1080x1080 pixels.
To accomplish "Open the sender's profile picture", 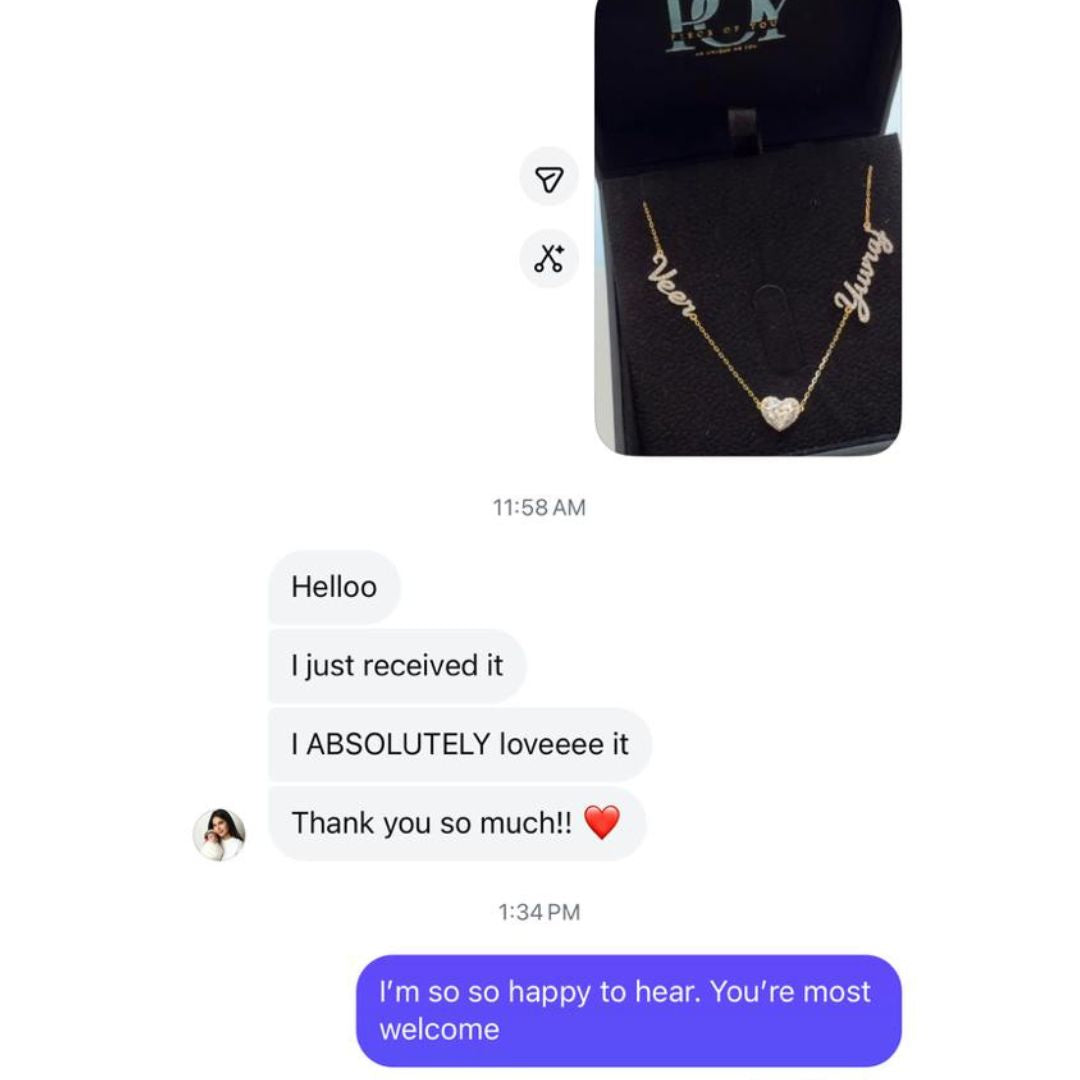I will coord(219,834).
